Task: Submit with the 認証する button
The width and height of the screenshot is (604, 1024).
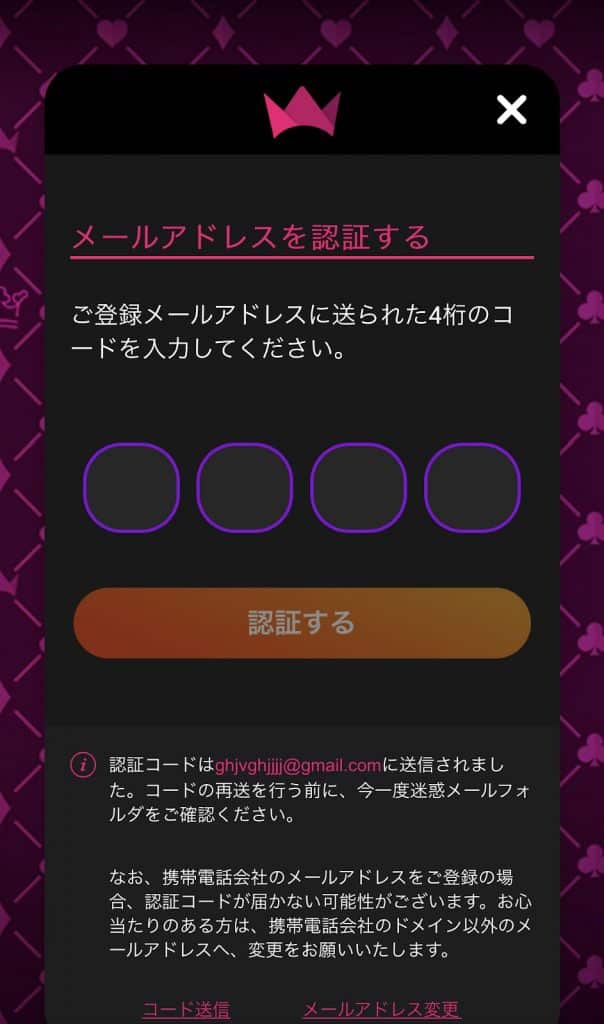Action: [x=302, y=623]
